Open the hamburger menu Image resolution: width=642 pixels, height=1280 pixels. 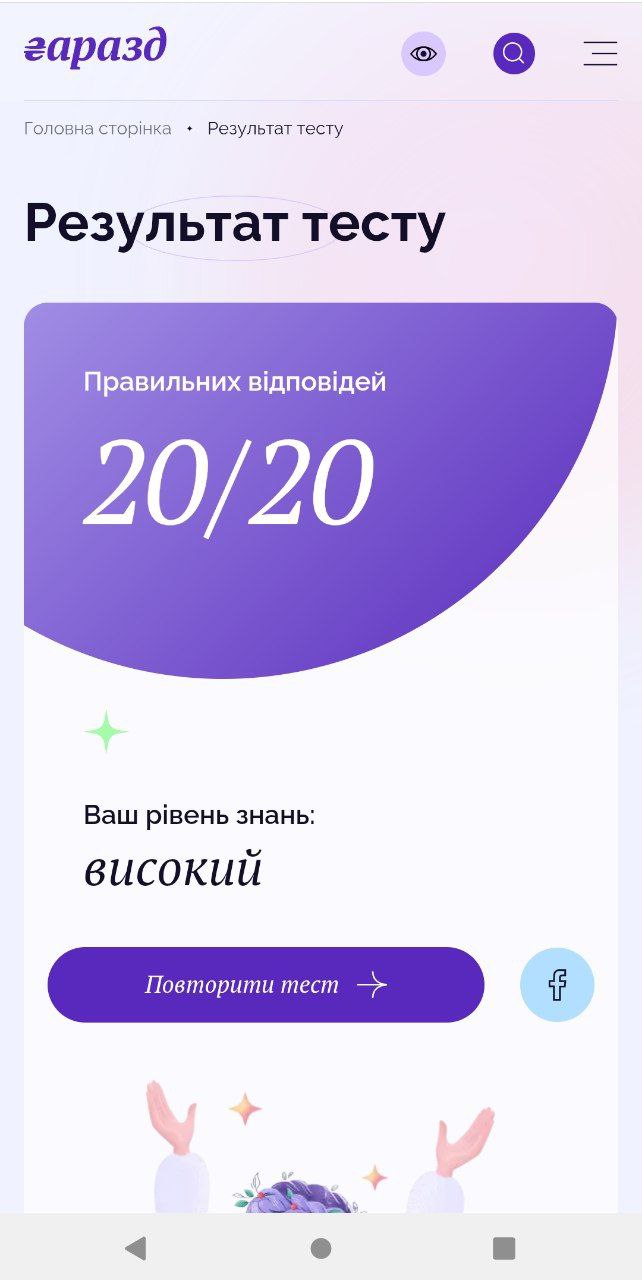pos(600,54)
